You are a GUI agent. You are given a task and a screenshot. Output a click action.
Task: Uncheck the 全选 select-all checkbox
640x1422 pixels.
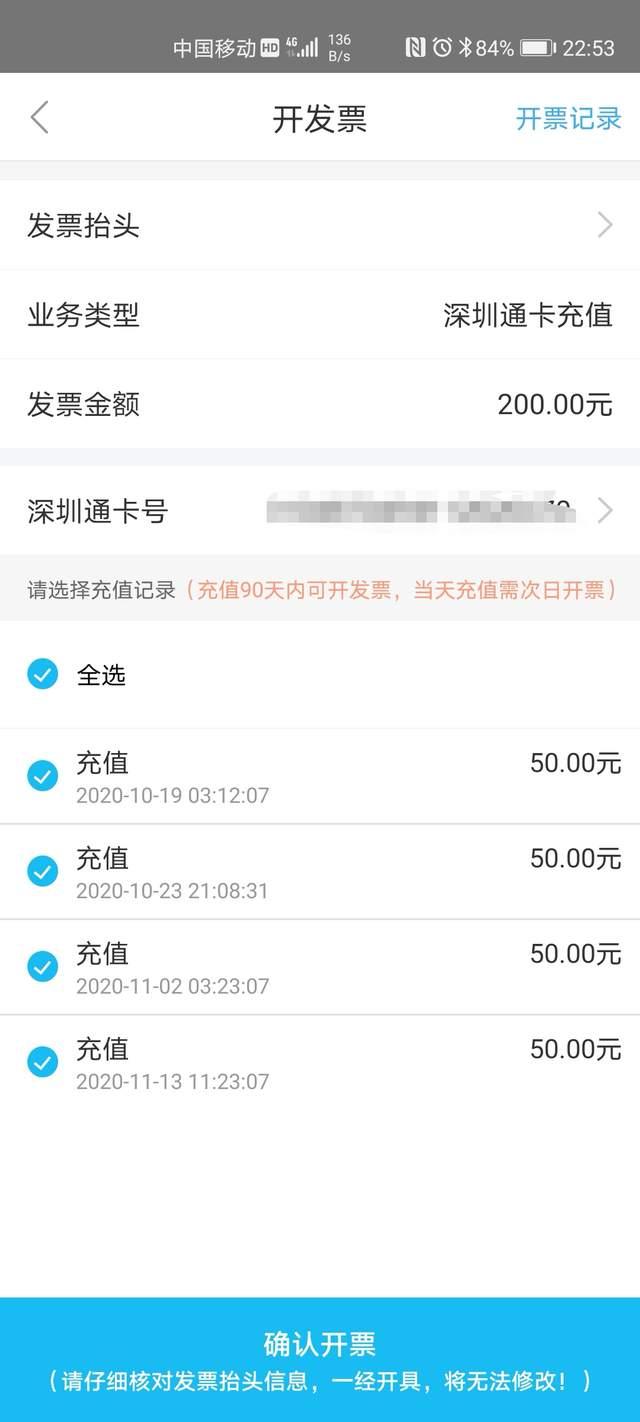pyautogui.click(x=42, y=675)
